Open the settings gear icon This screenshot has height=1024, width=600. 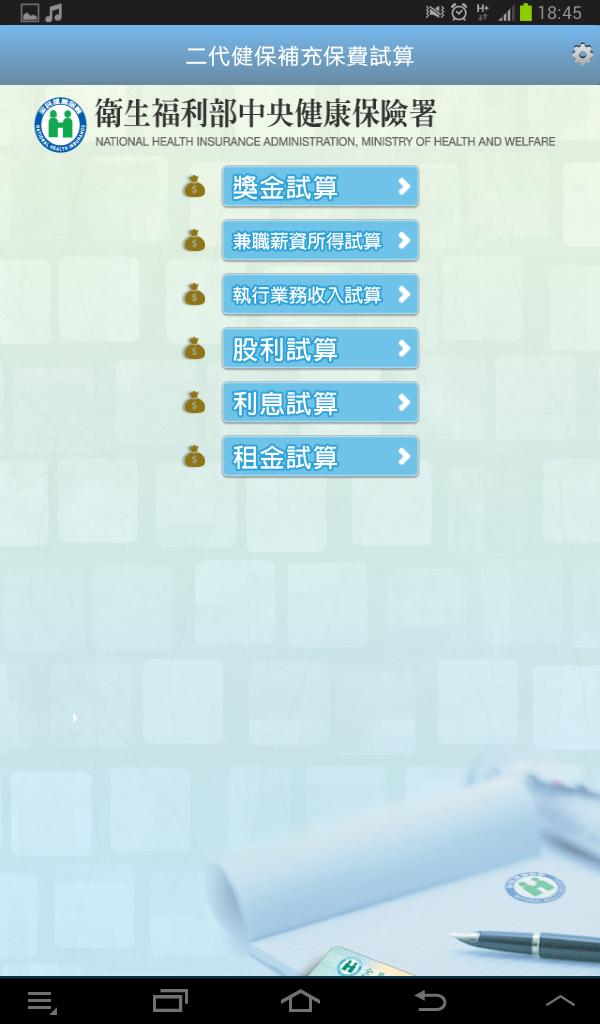582,55
